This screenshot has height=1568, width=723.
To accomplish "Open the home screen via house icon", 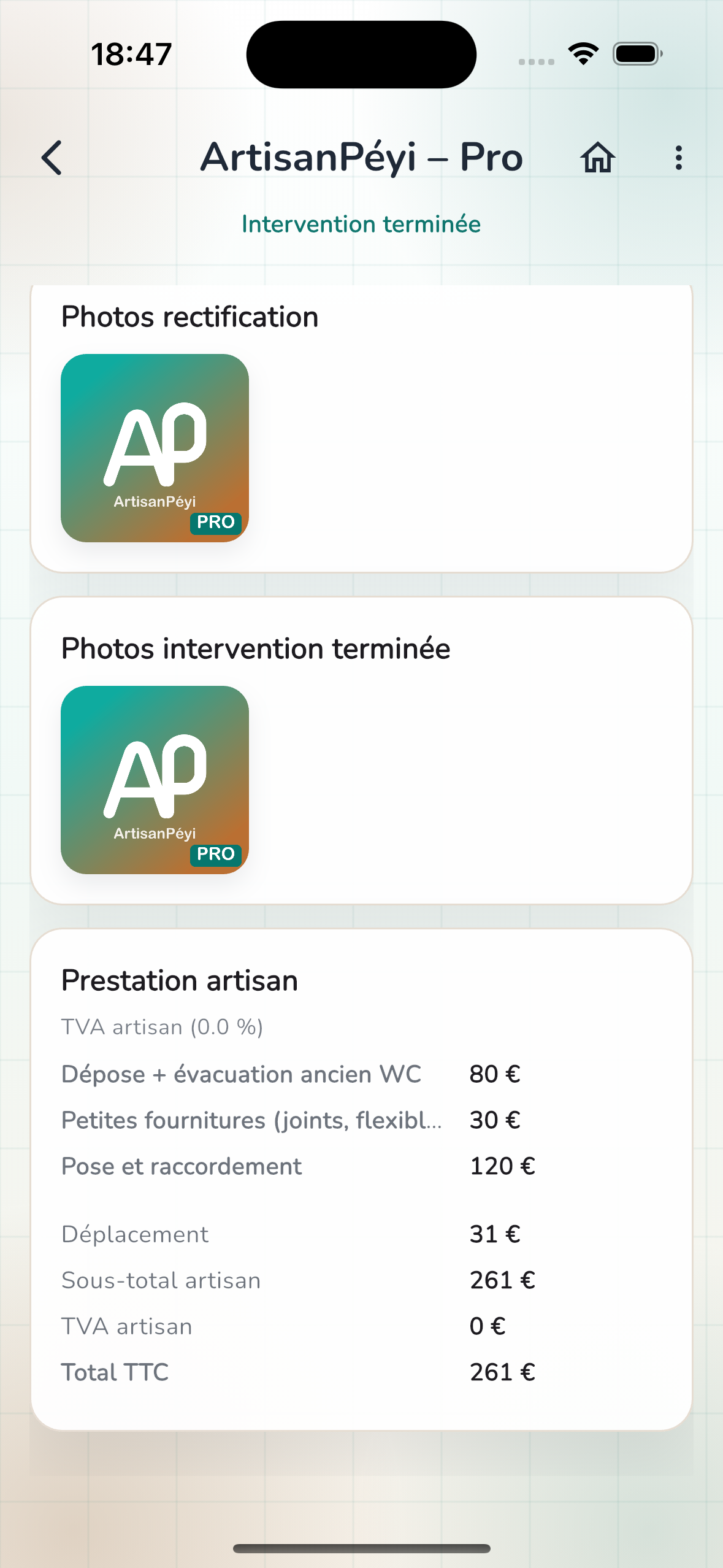I will [597, 158].
